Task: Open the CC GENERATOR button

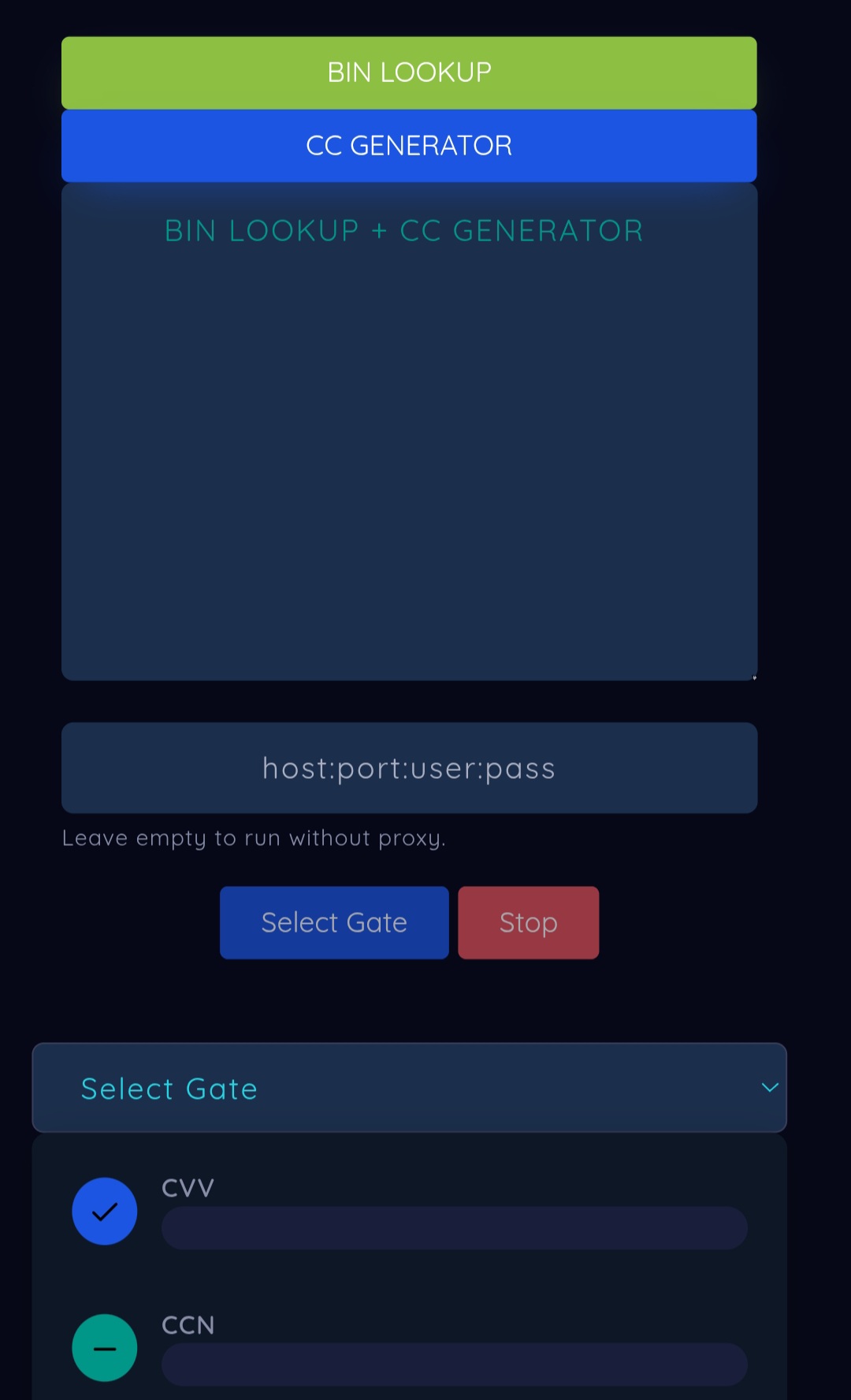Action: click(409, 146)
